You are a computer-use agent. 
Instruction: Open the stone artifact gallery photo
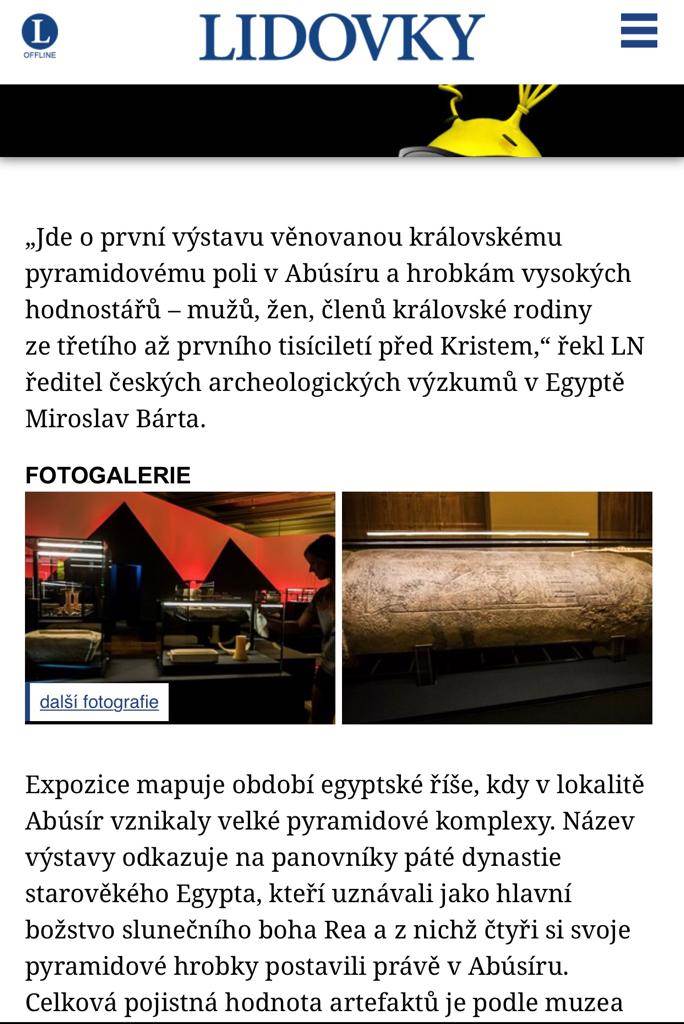point(496,607)
